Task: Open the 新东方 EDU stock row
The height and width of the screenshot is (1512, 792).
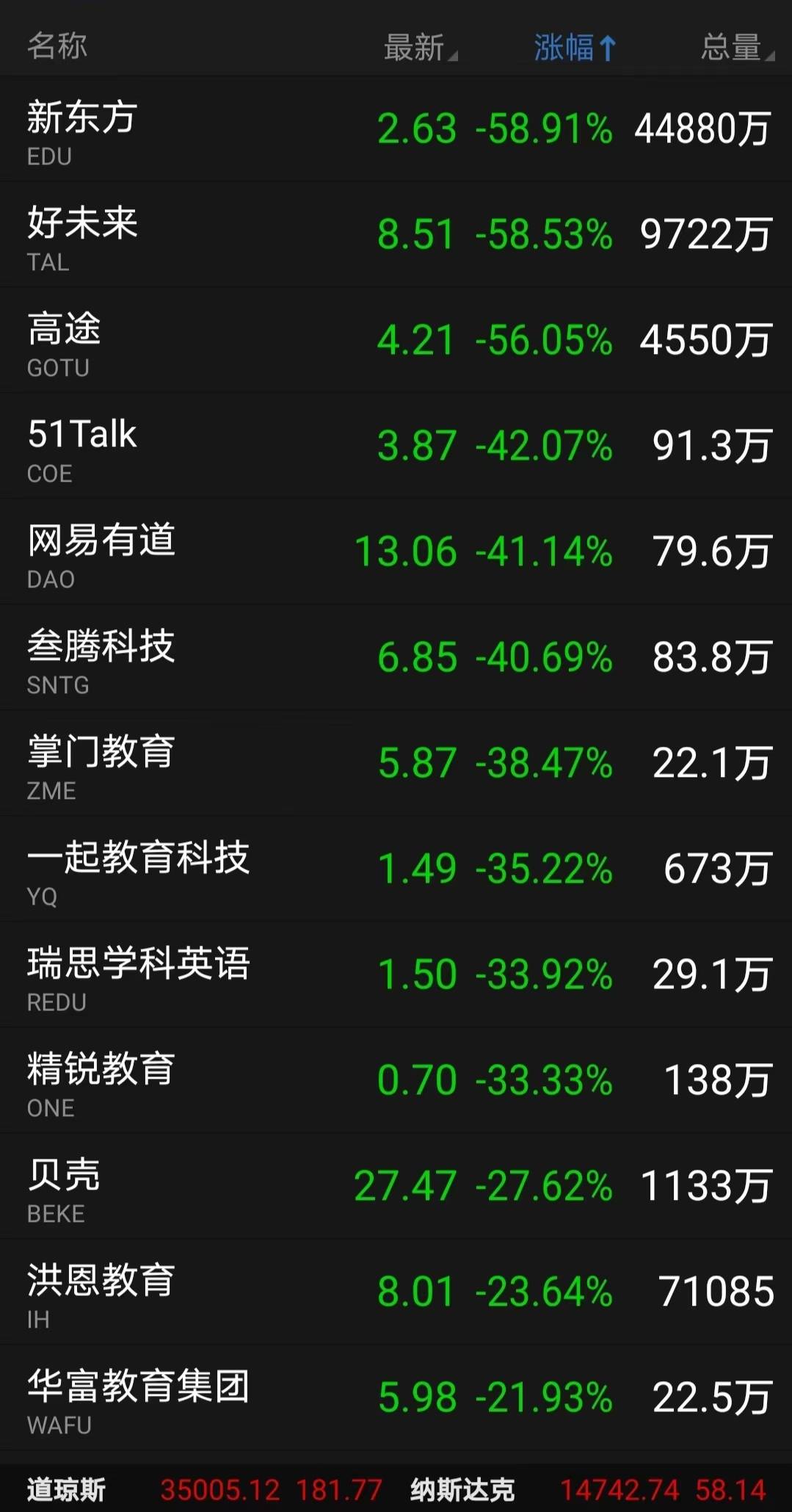Action: [x=396, y=129]
